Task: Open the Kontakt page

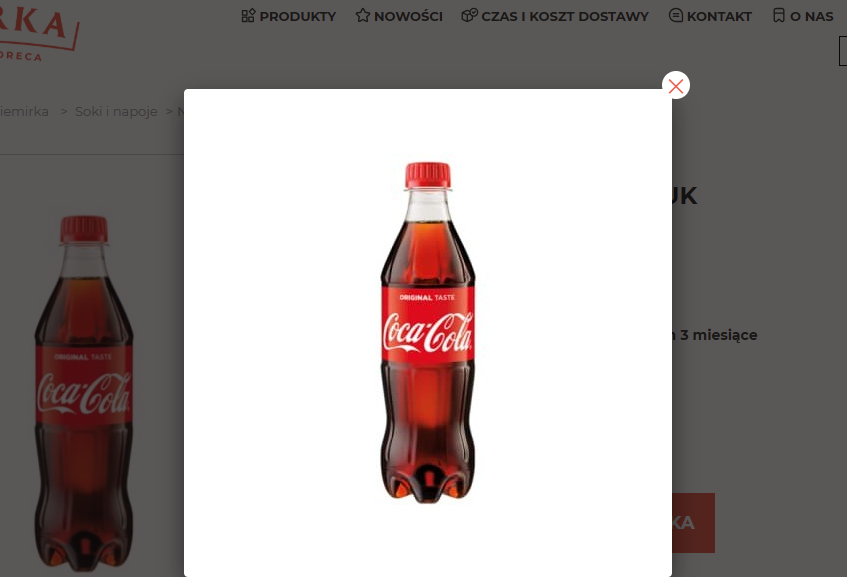Action: (x=710, y=16)
